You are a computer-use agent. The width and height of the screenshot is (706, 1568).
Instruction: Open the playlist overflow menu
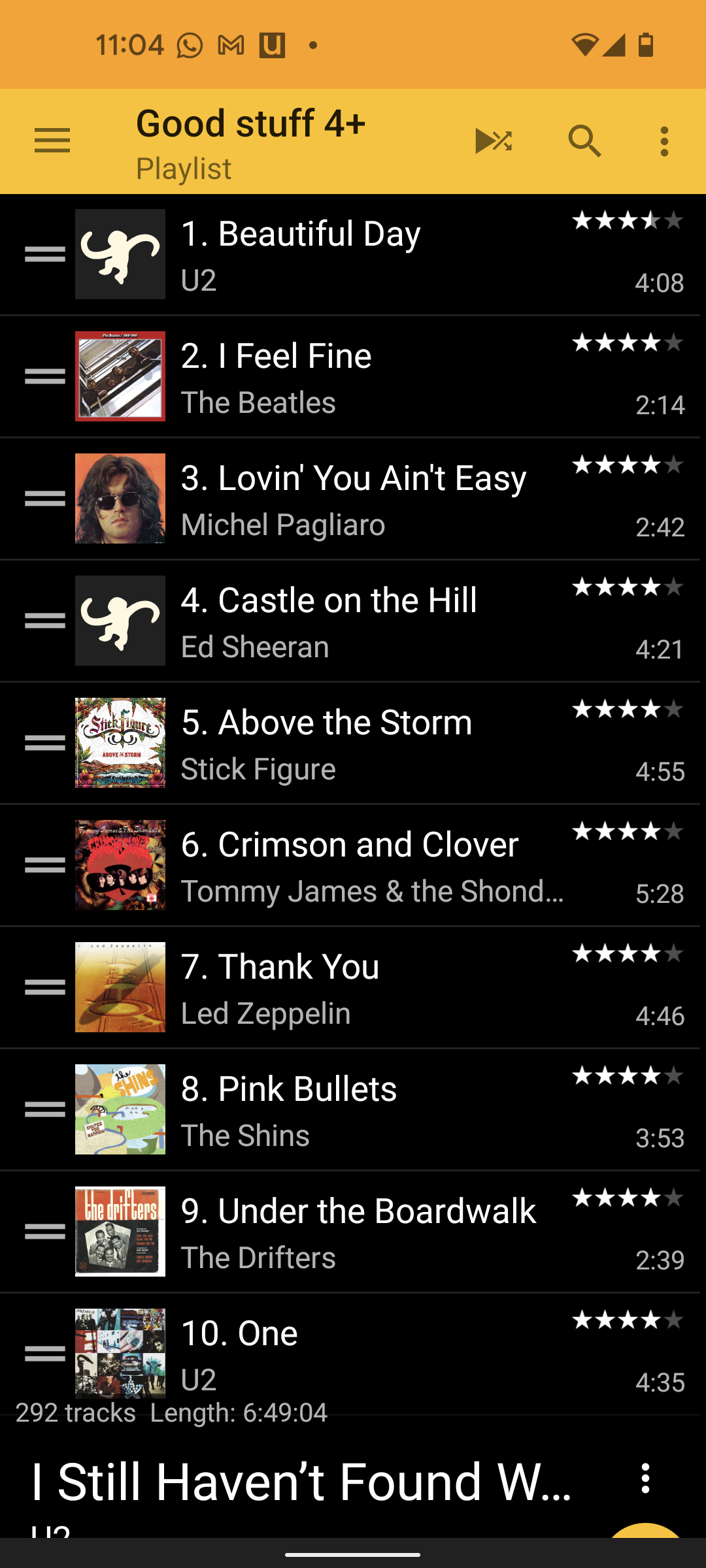664,140
